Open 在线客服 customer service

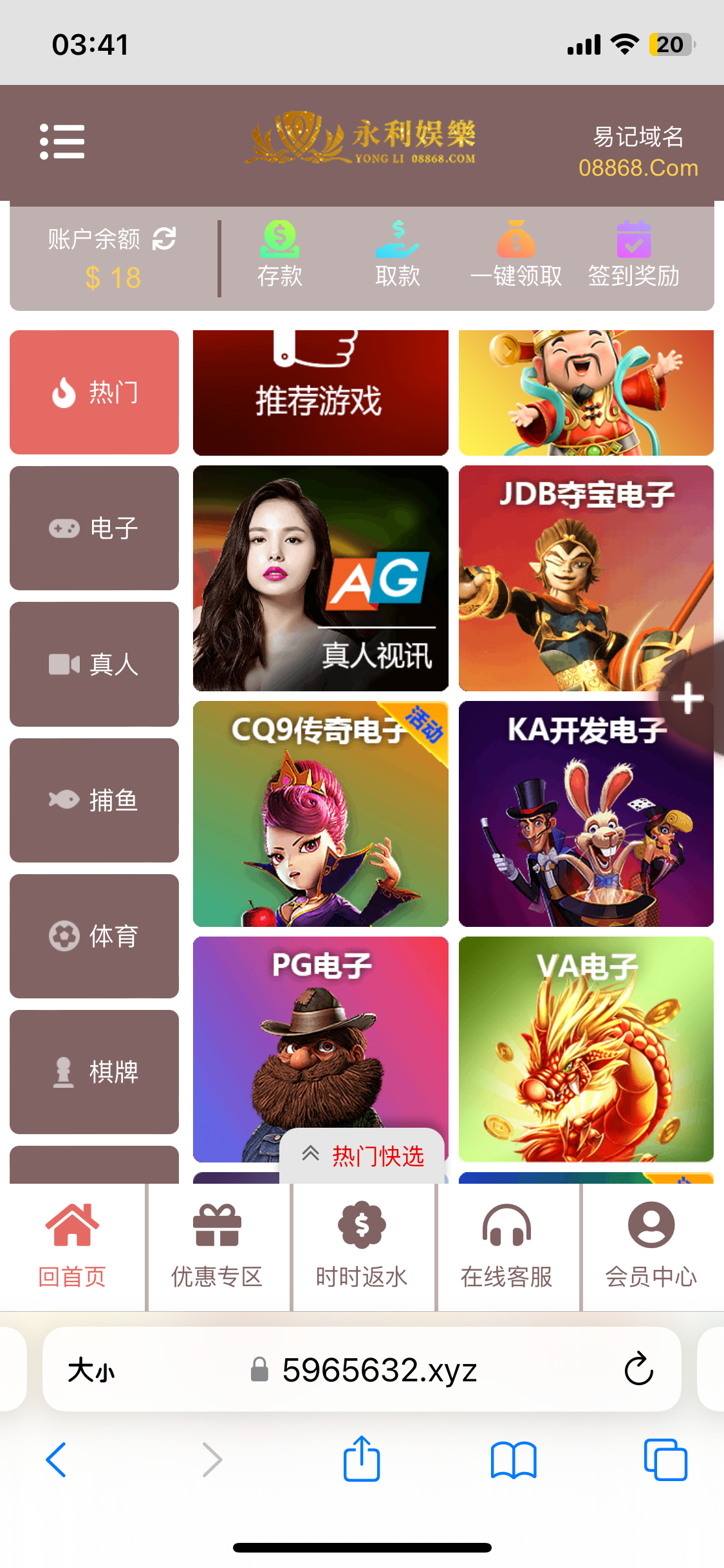pos(506,1246)
